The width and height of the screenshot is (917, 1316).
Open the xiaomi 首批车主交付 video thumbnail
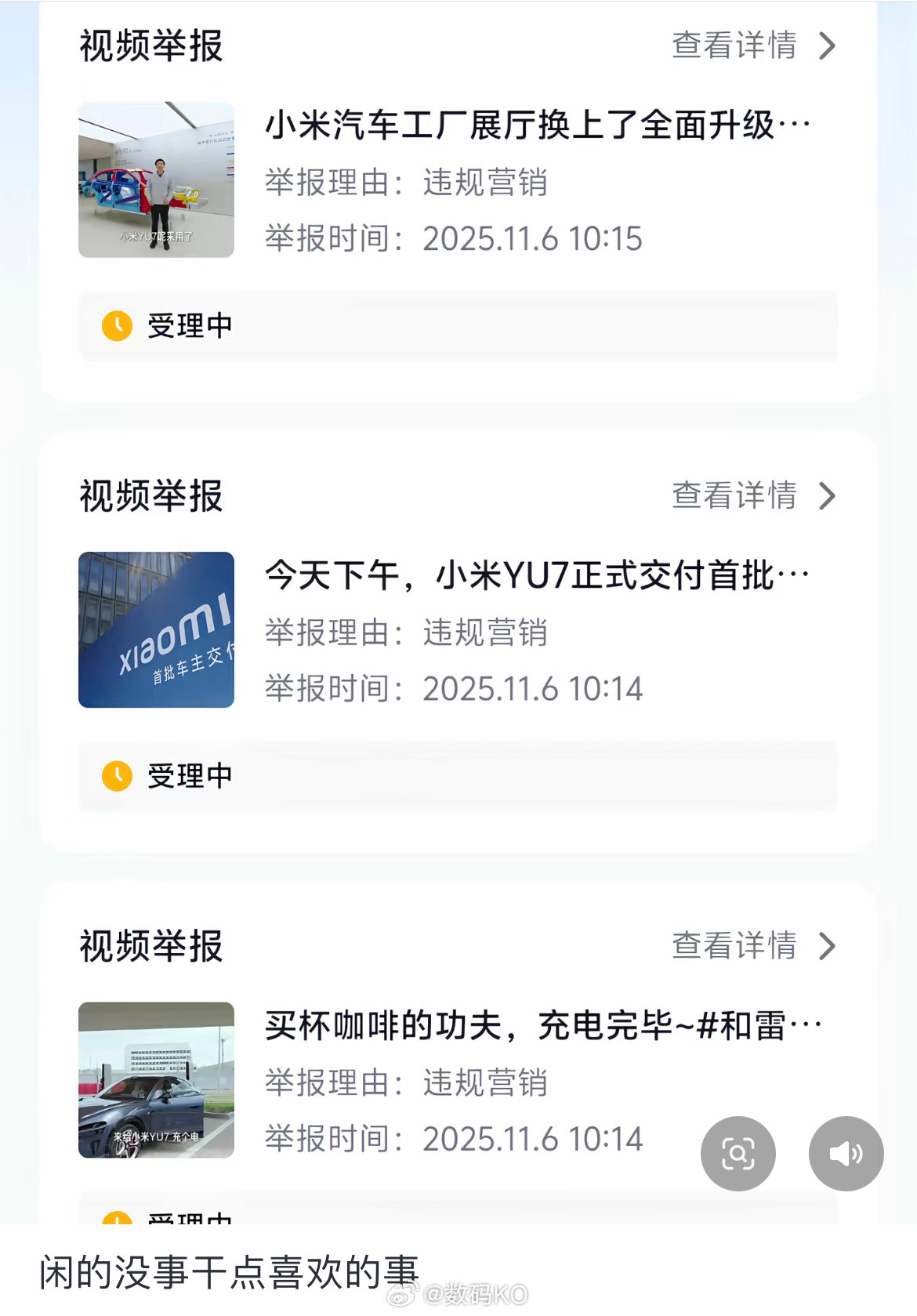pyautogui.click(x=156, y=629)
